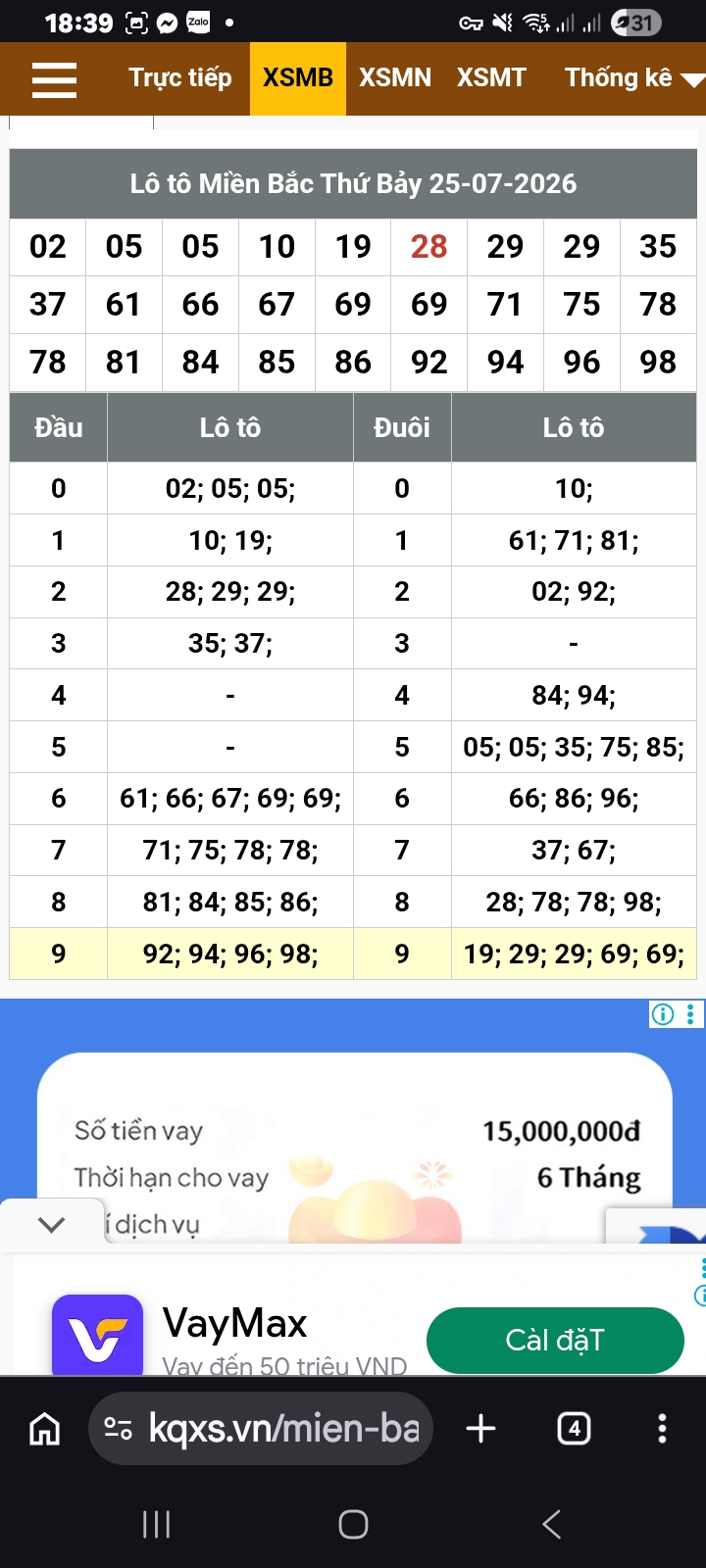Go to the browser home page
The height and width of the screenshot is (1568, 706).
pyautogui.click(x=45, y=1429)
